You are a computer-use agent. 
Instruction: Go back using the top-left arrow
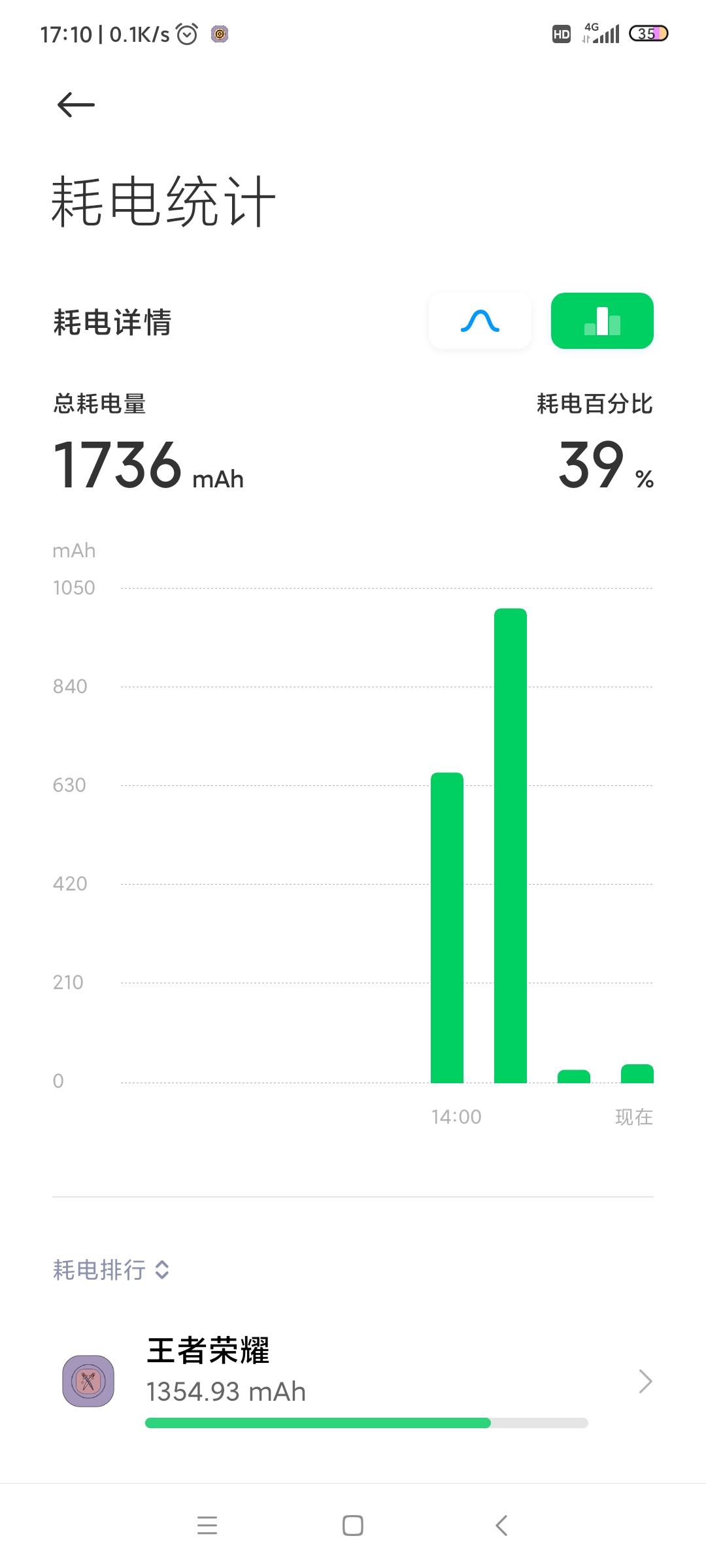click(76, 105)
